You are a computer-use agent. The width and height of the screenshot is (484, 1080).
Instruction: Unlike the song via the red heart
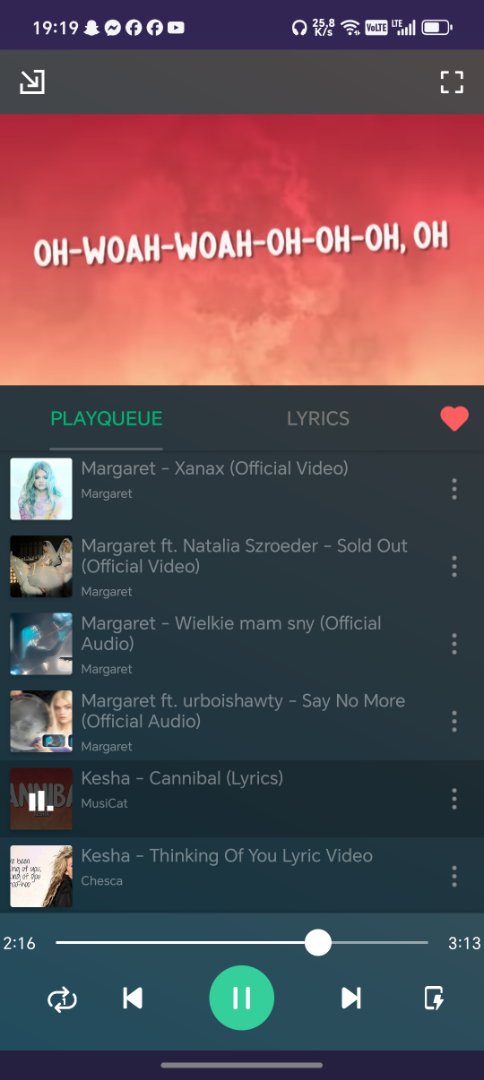pos(454,418)
